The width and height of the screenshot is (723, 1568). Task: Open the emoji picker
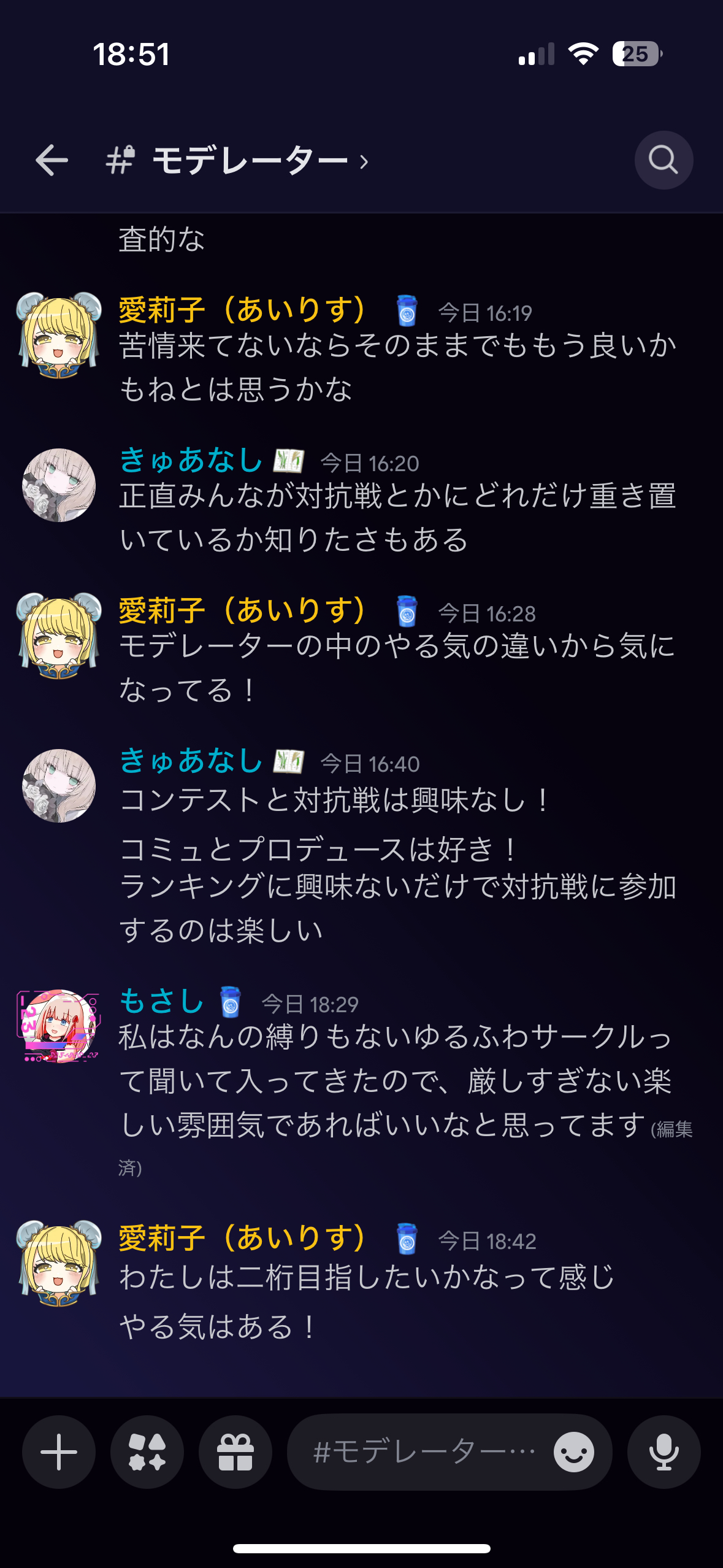[573, 1452]
